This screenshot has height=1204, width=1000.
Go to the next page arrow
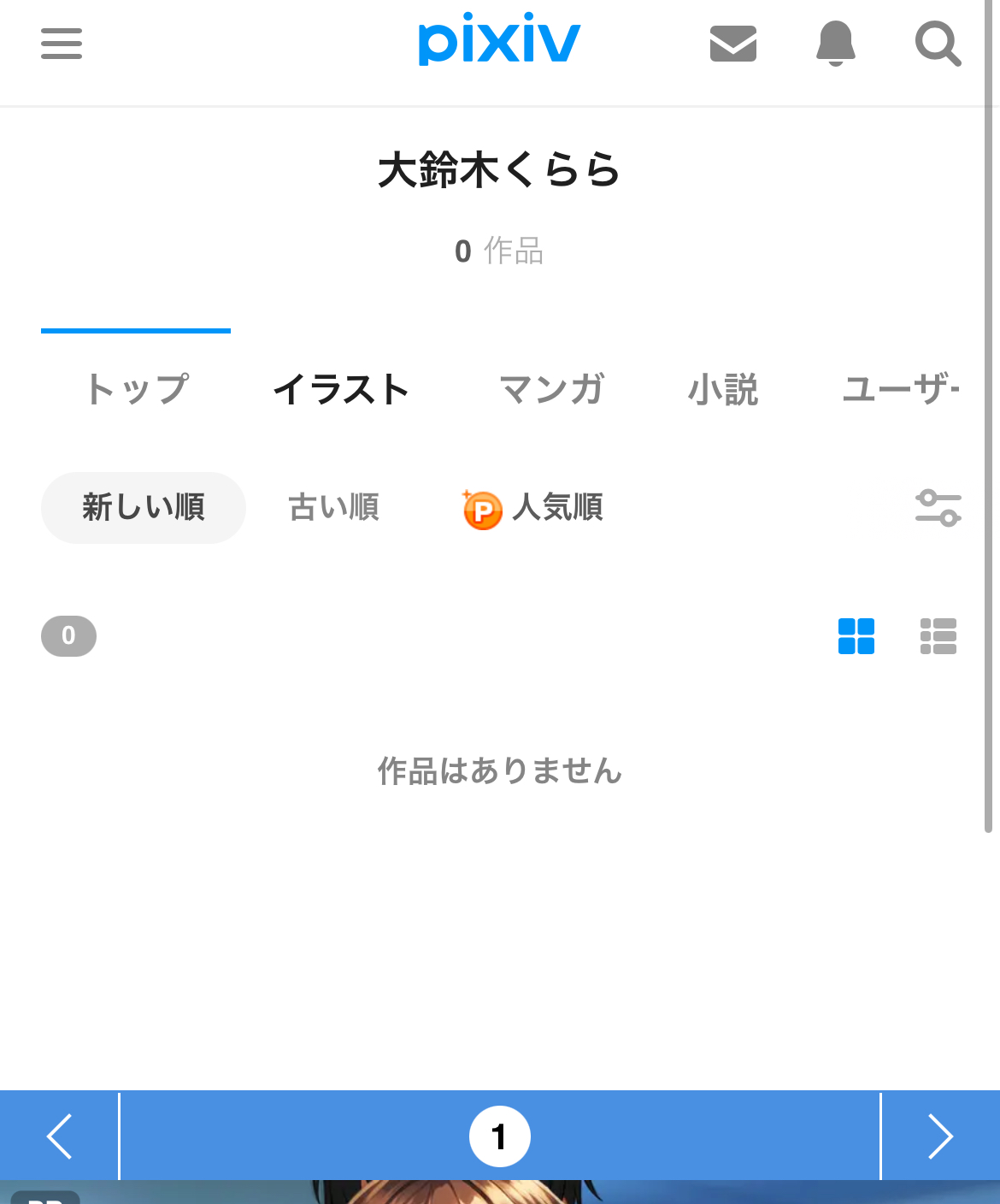(x=940, y=1136)
